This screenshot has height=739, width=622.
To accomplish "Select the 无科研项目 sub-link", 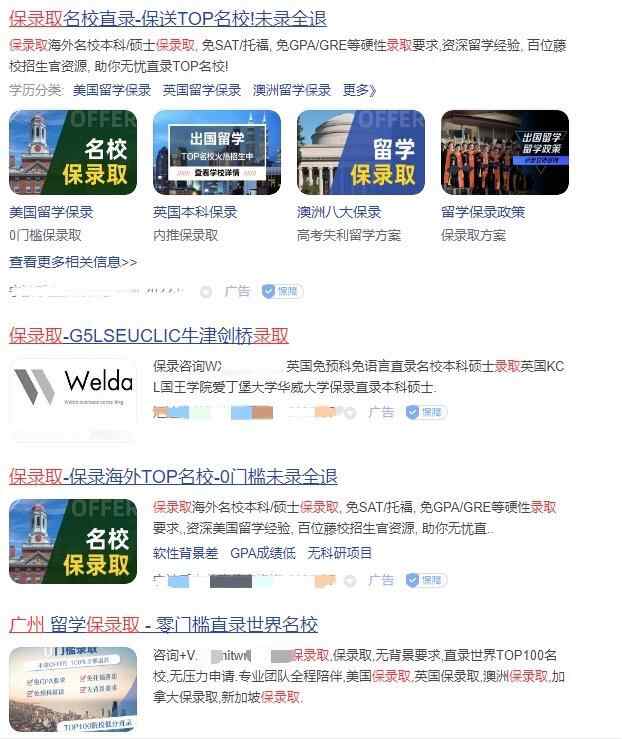I will click(340, 553).
